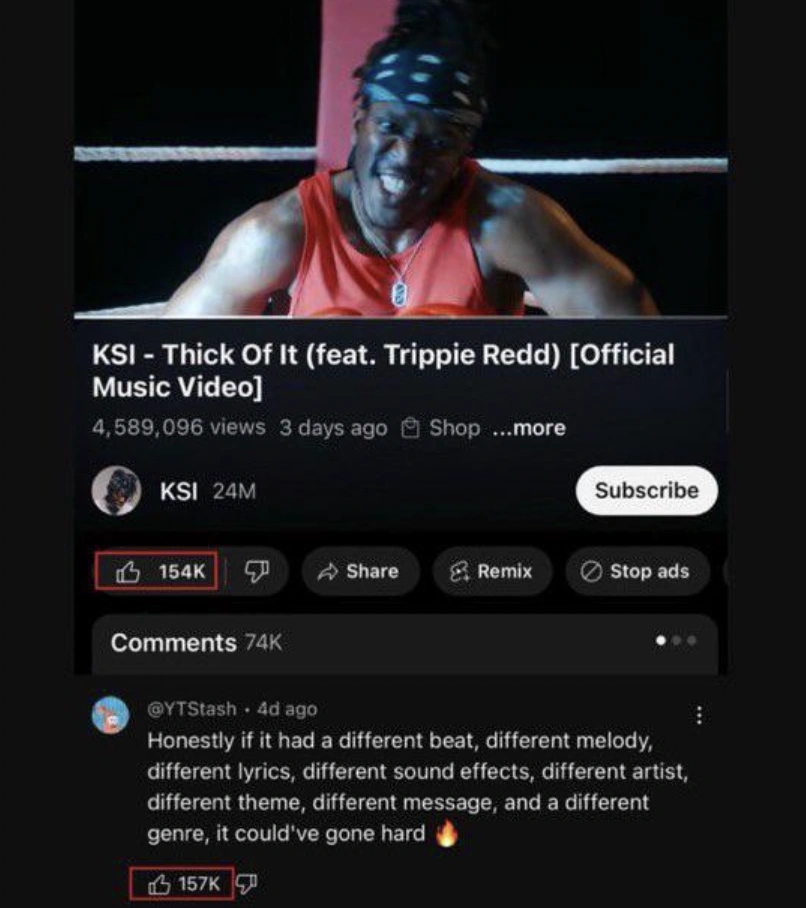View the @YTStash profile picture
Screen dimensions: 806x908
point(111,715)
